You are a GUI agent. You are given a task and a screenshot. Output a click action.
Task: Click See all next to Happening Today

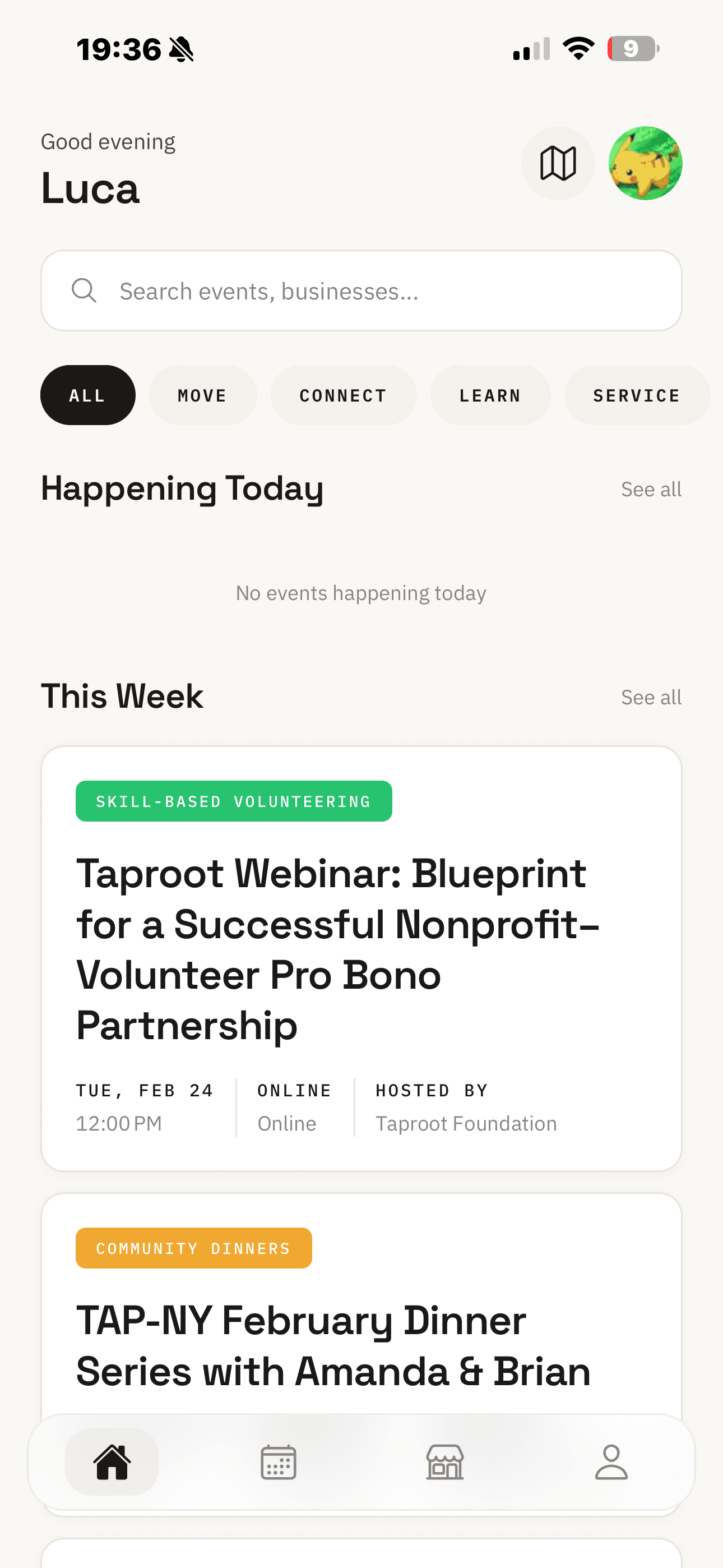tap(651, 488)
